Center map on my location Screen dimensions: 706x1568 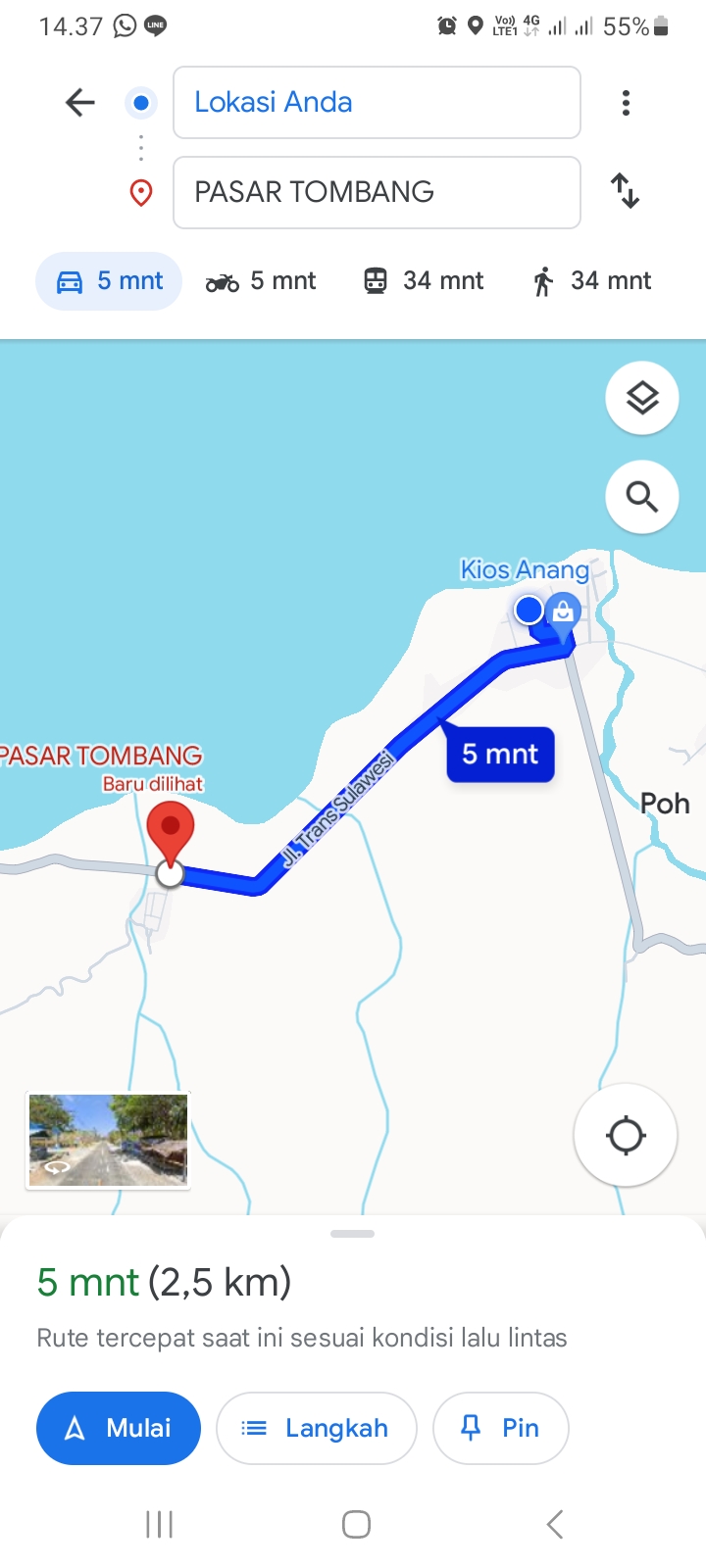coord(626,1136)
